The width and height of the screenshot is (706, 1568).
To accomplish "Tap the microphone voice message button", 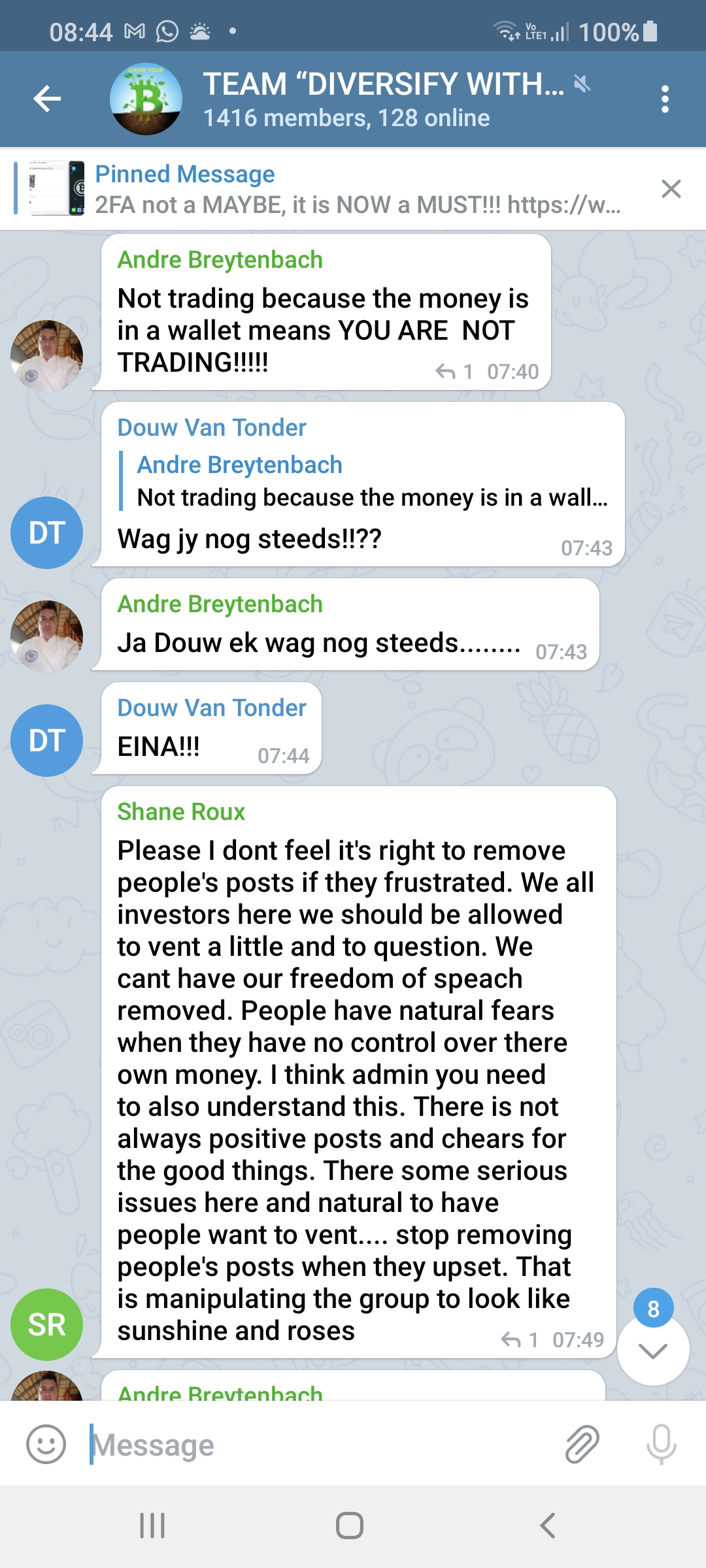I will (x=661, y=1445).
